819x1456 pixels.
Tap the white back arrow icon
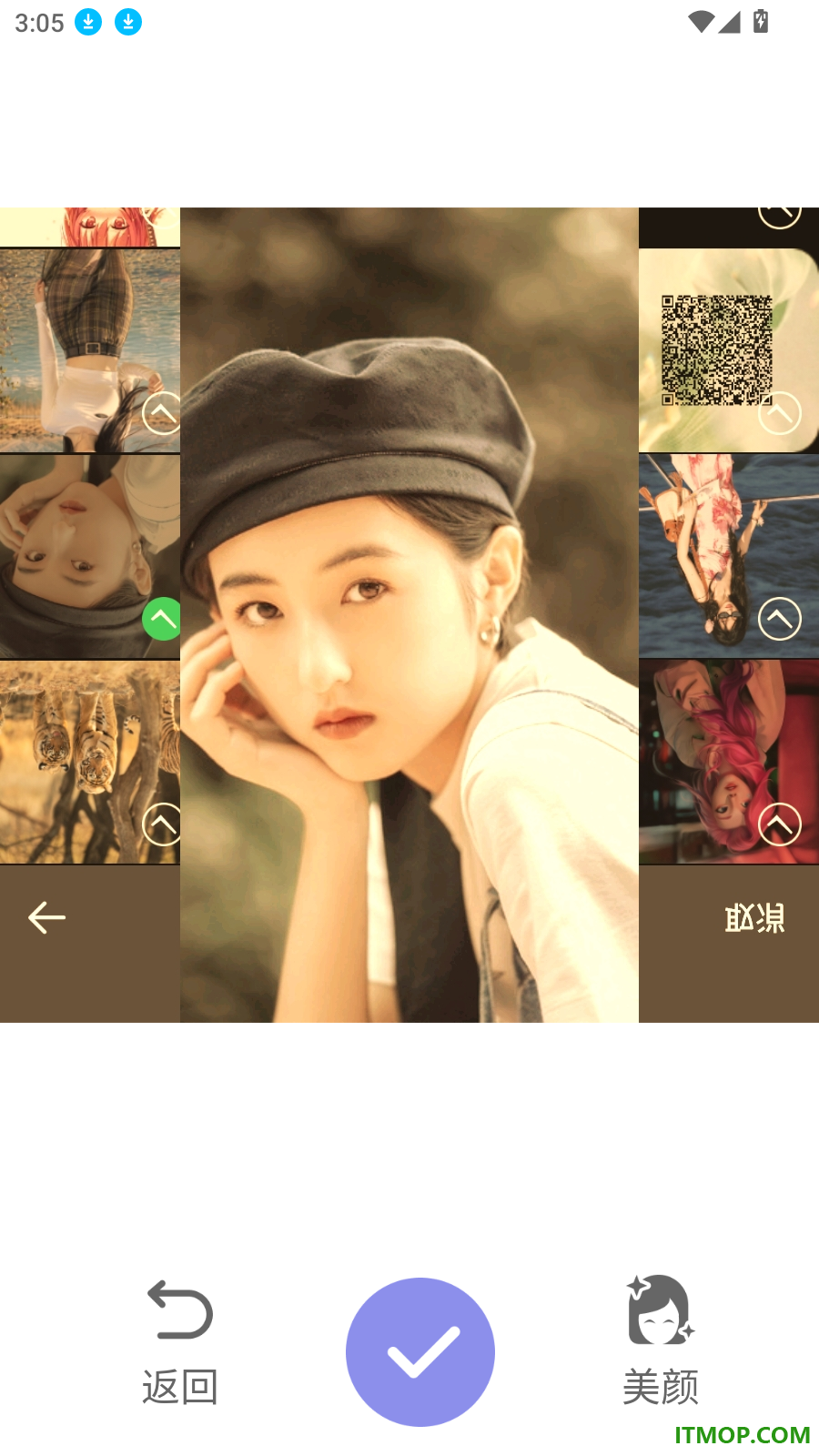[x=46, y=917]
